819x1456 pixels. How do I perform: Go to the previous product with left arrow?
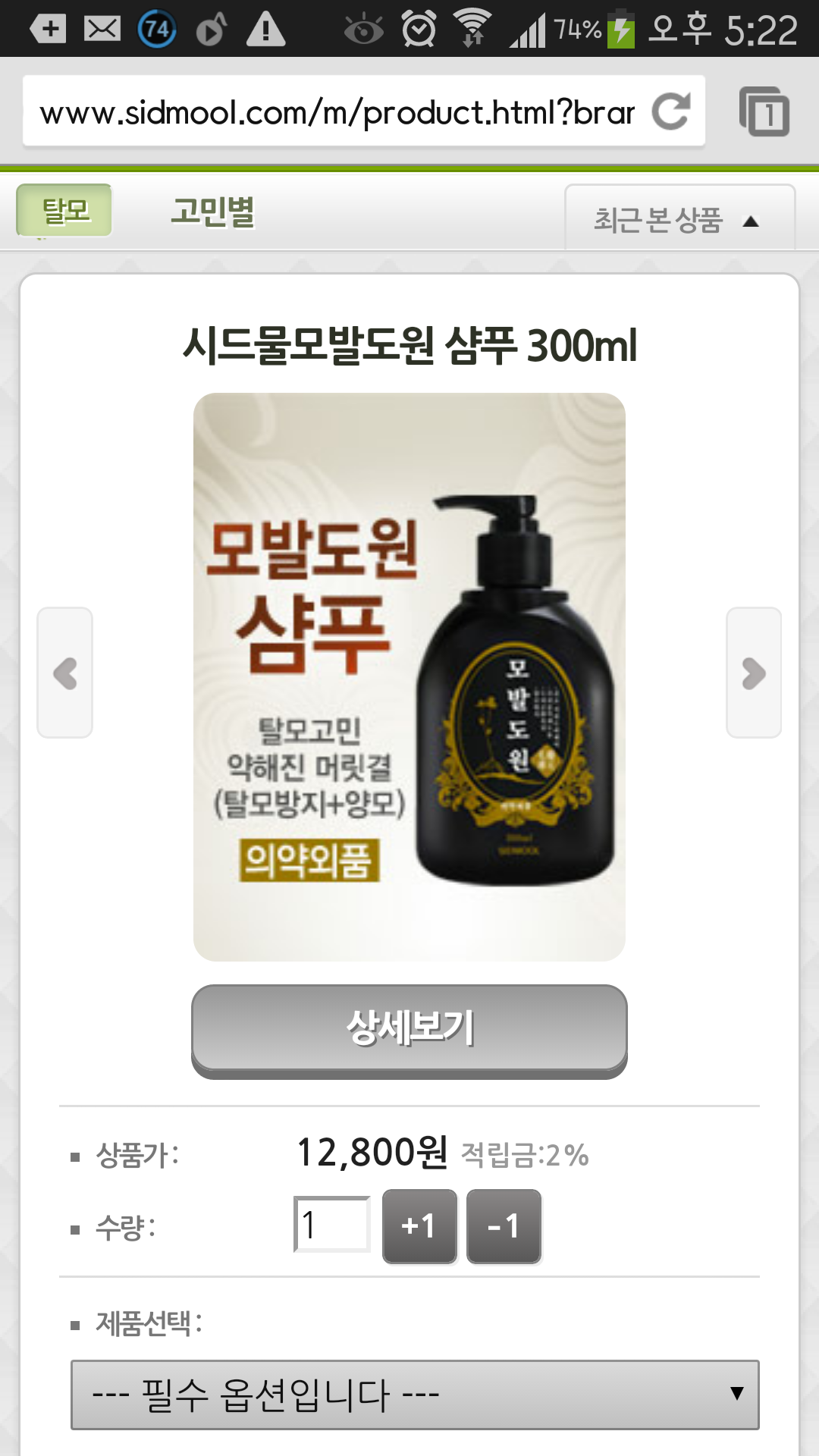pyautogui.click(x=65, y=673)
